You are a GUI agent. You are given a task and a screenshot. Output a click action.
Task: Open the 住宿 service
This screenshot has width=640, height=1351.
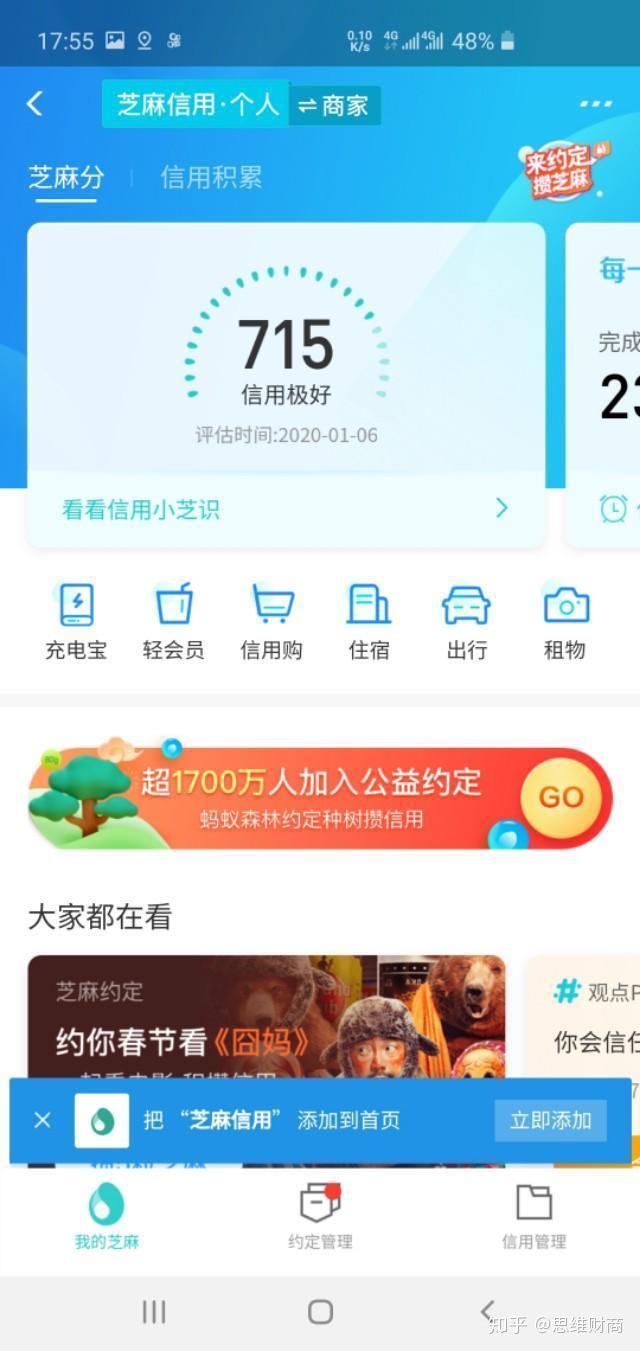368,622
